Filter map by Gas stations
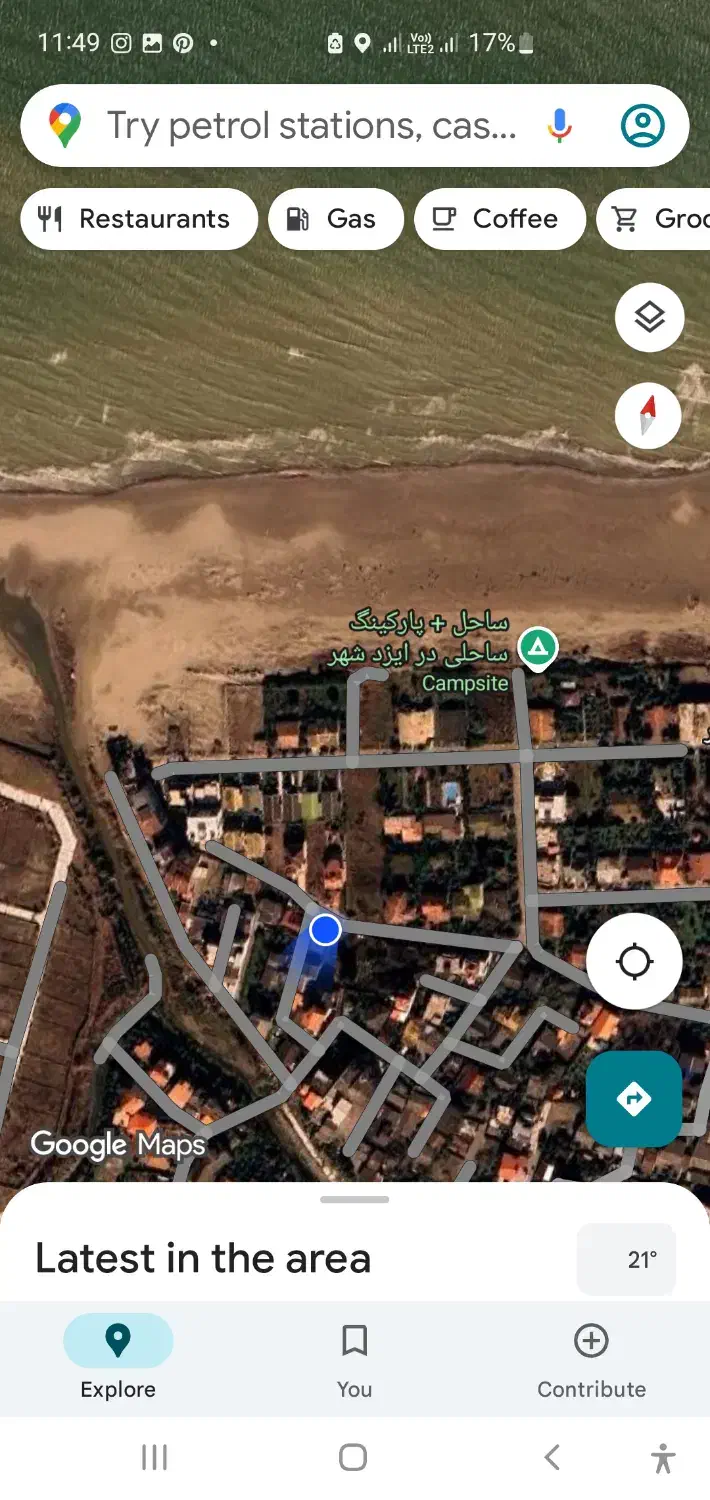 (x=335, y=219)
